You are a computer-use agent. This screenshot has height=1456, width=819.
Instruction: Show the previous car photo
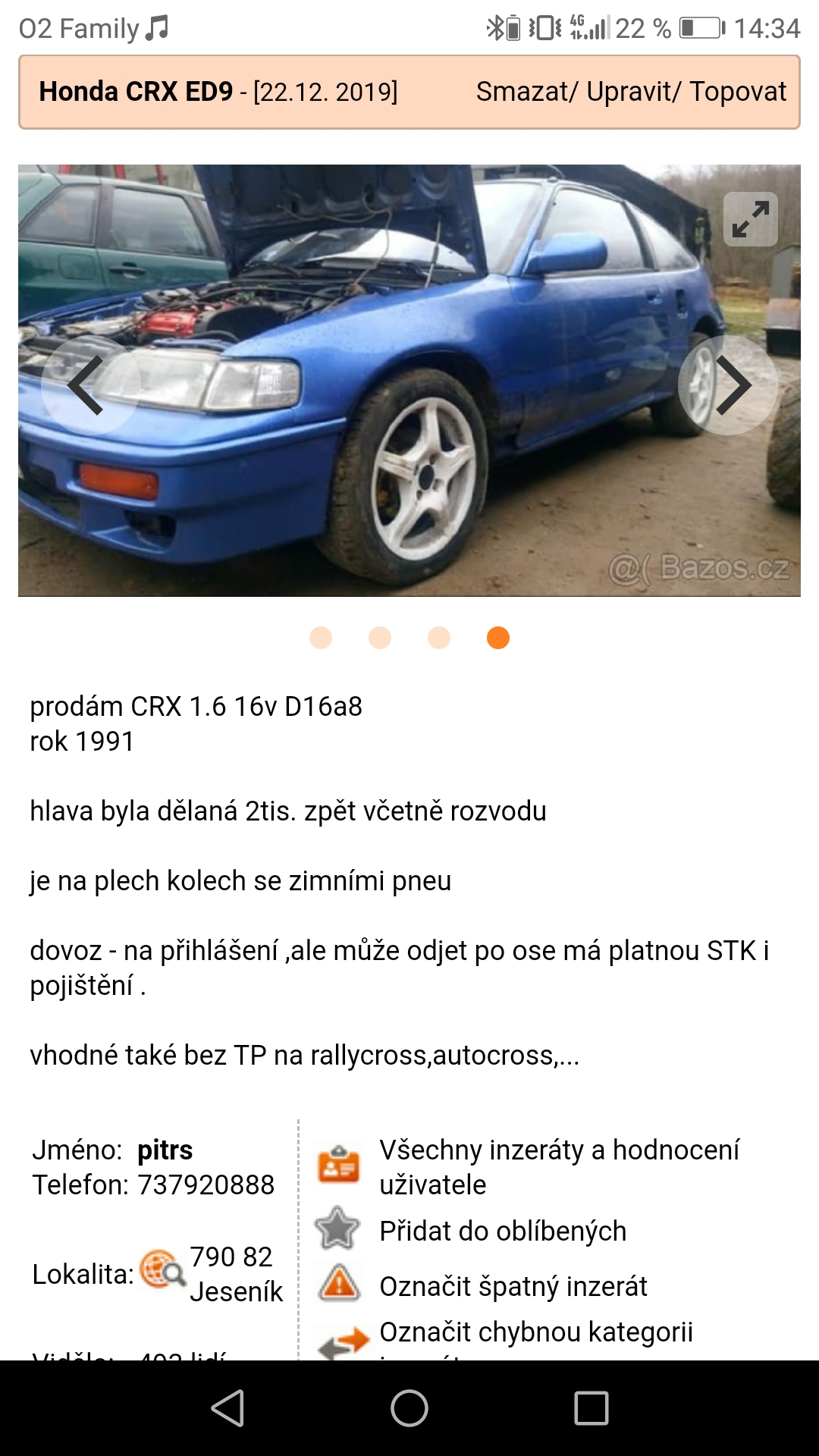click(90, 385)
